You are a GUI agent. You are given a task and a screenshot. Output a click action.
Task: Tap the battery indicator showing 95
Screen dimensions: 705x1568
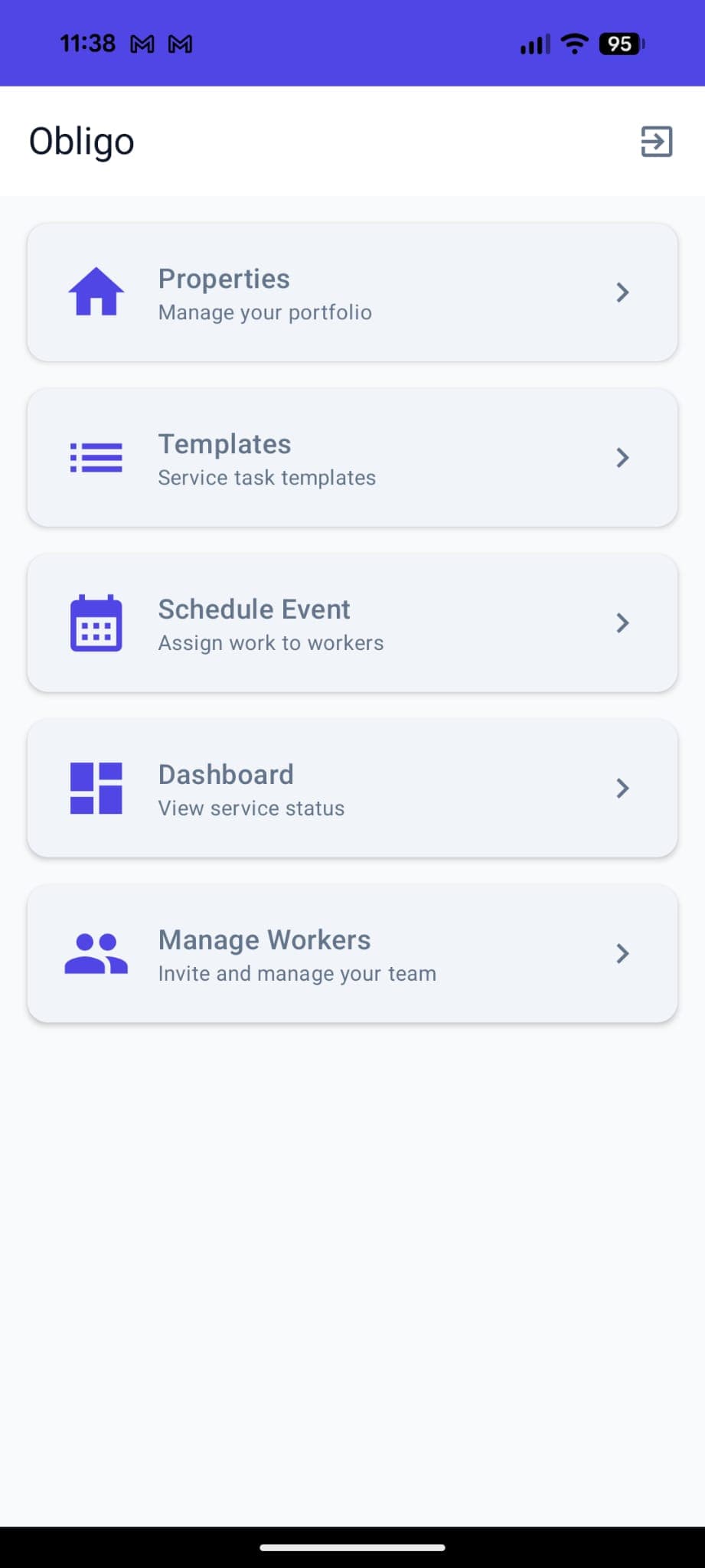click(620, 44)
